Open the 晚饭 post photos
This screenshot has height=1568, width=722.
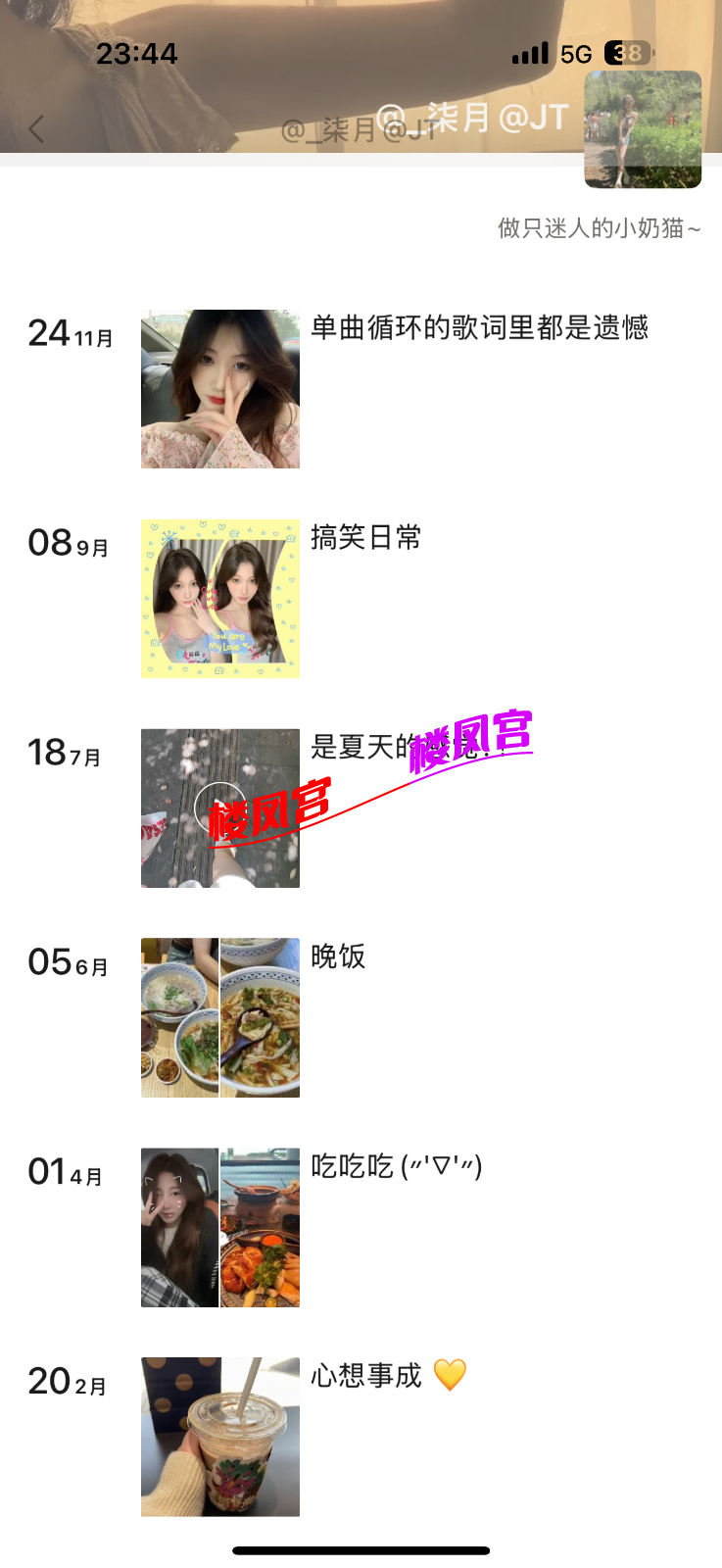click(220, 1017)
